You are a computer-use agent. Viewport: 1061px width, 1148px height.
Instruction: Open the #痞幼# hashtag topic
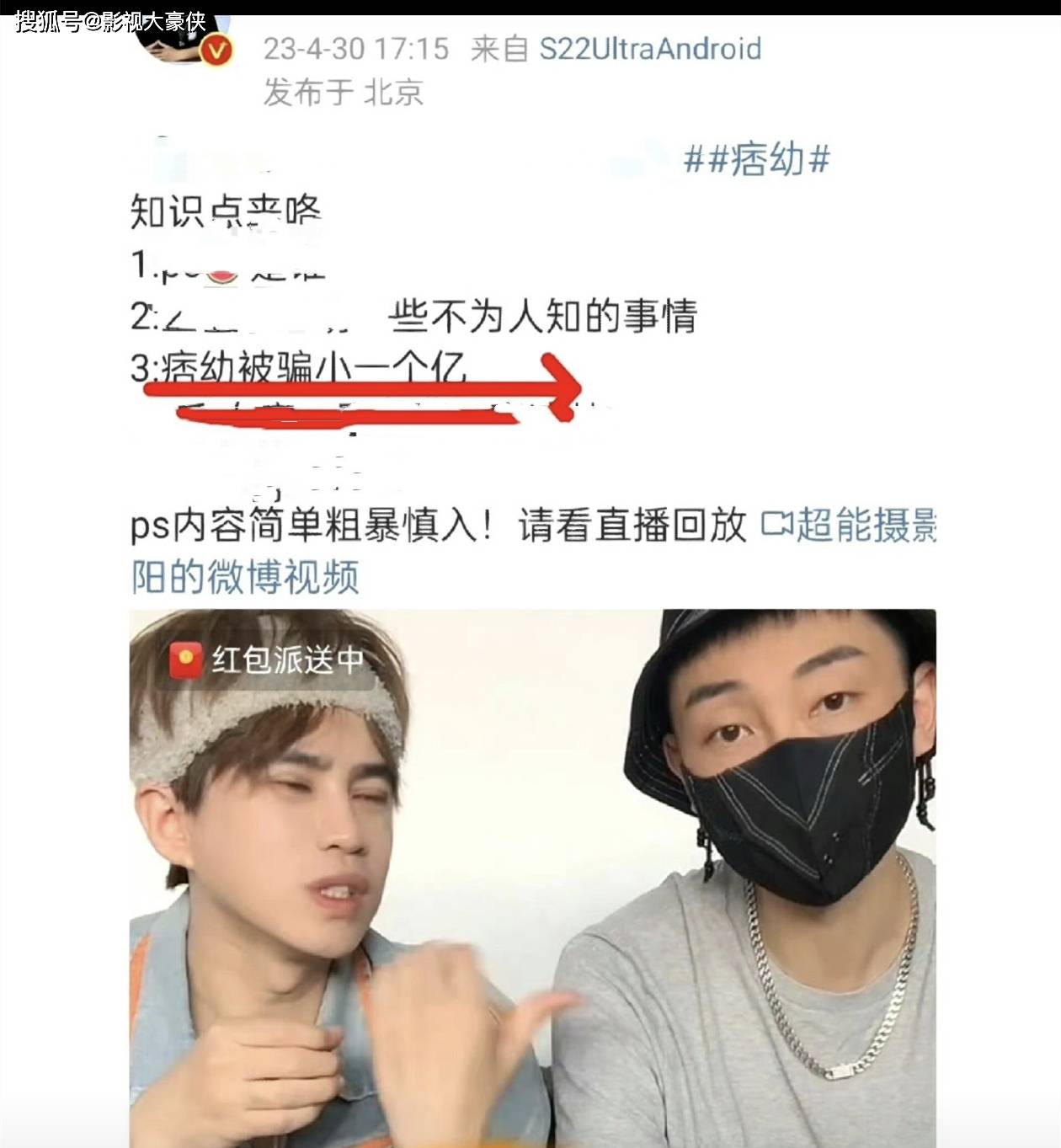tap(757, 159)
